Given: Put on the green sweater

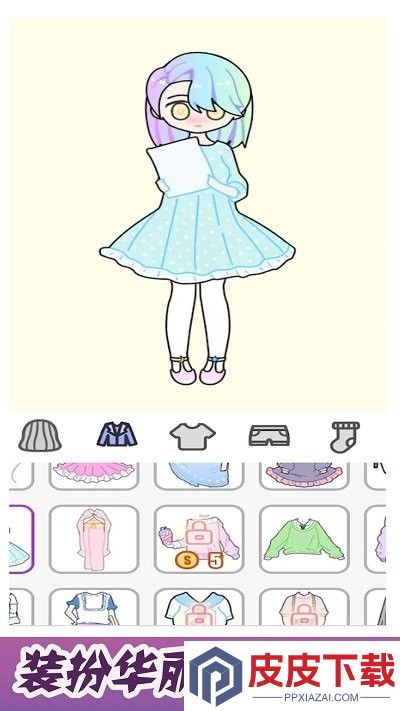Looking at the screenshot, I should [304, 539].
